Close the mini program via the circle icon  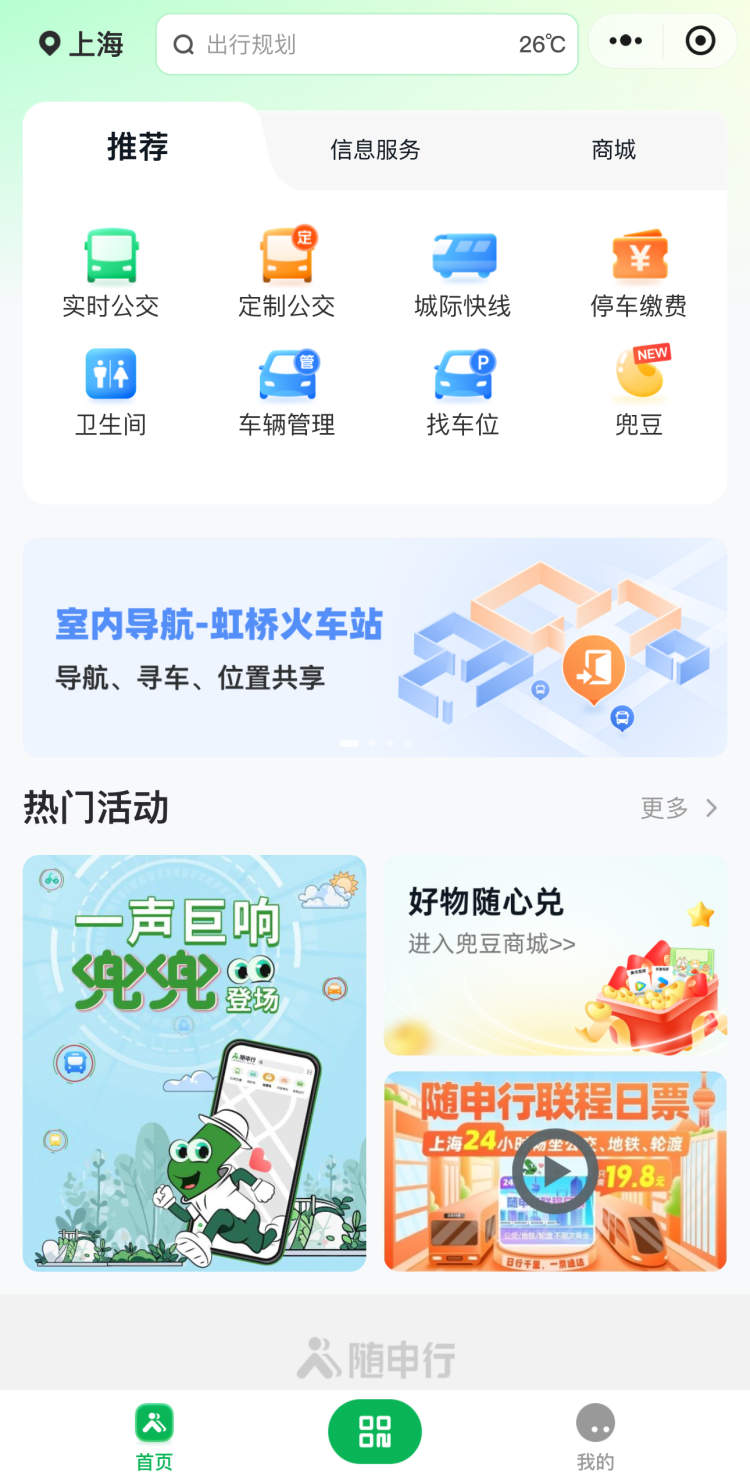coord(700,41)
